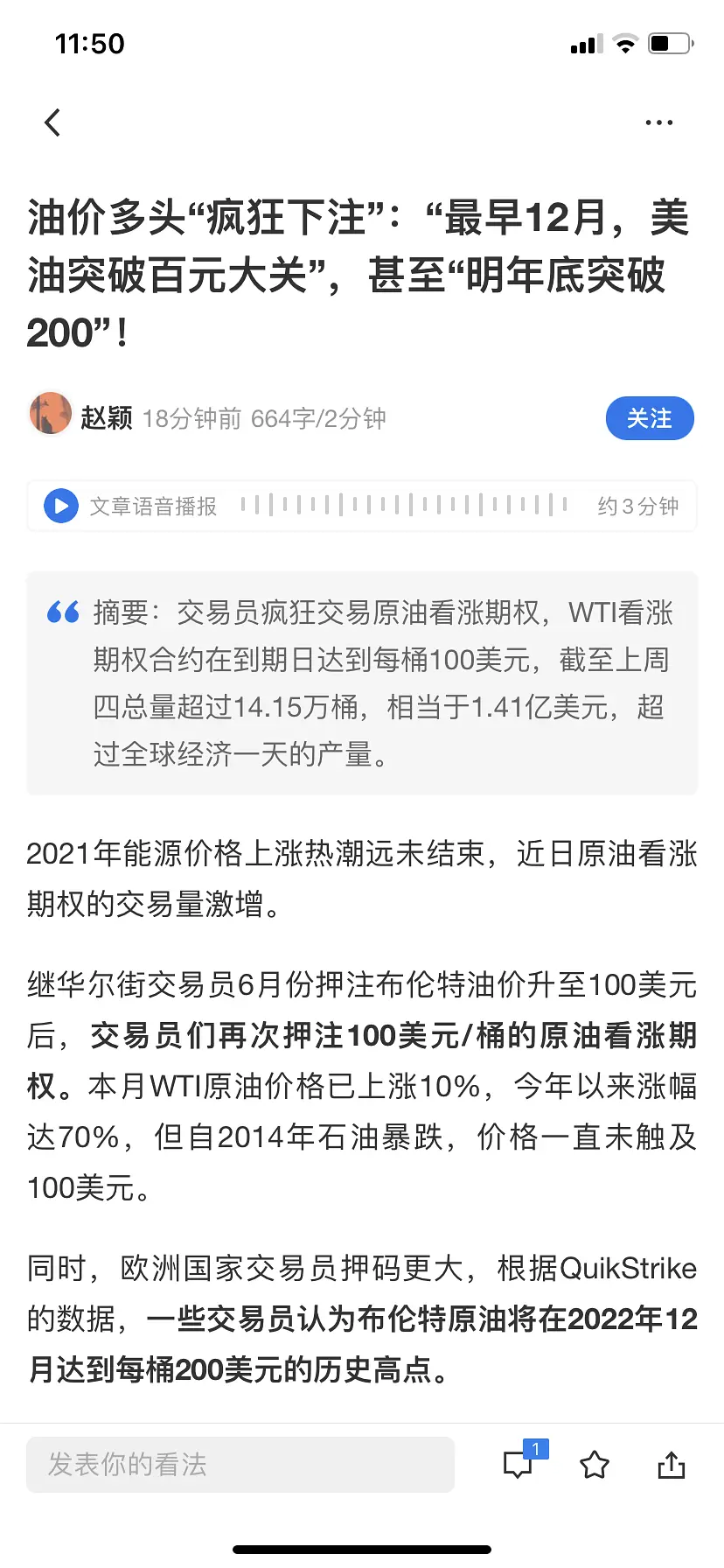
Task: Follow author 赵颖 with 关注 button
Action: [x=650, y=419]
